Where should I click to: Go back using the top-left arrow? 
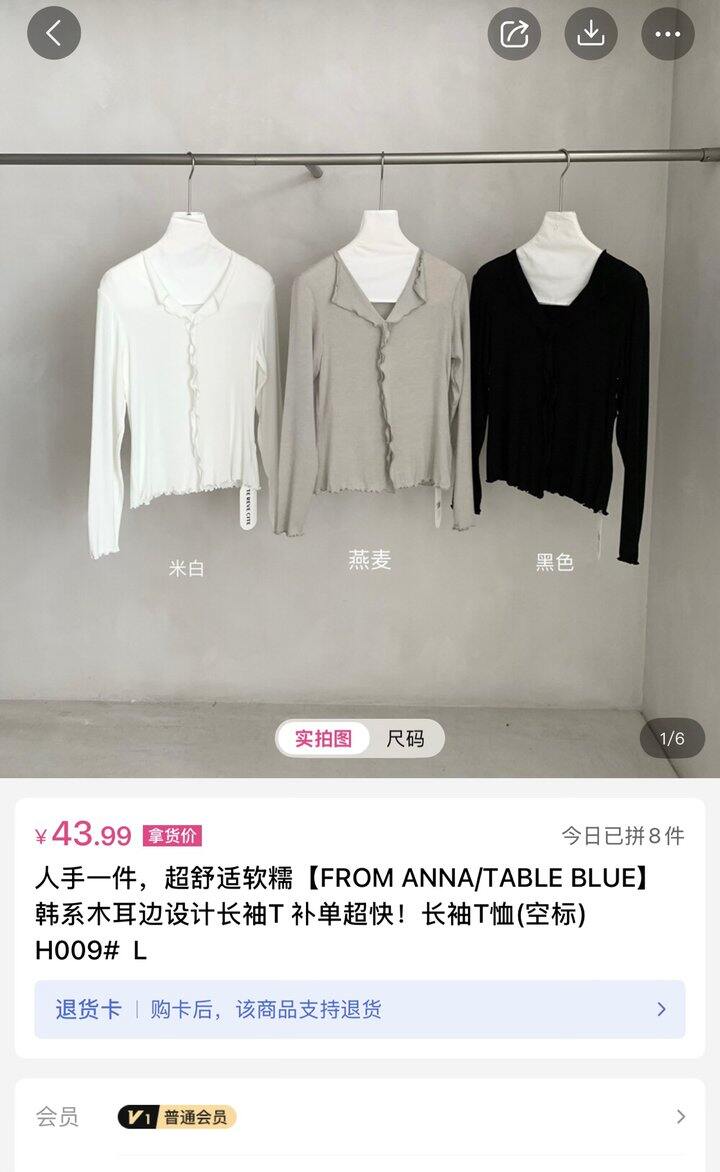pos(53,34)
